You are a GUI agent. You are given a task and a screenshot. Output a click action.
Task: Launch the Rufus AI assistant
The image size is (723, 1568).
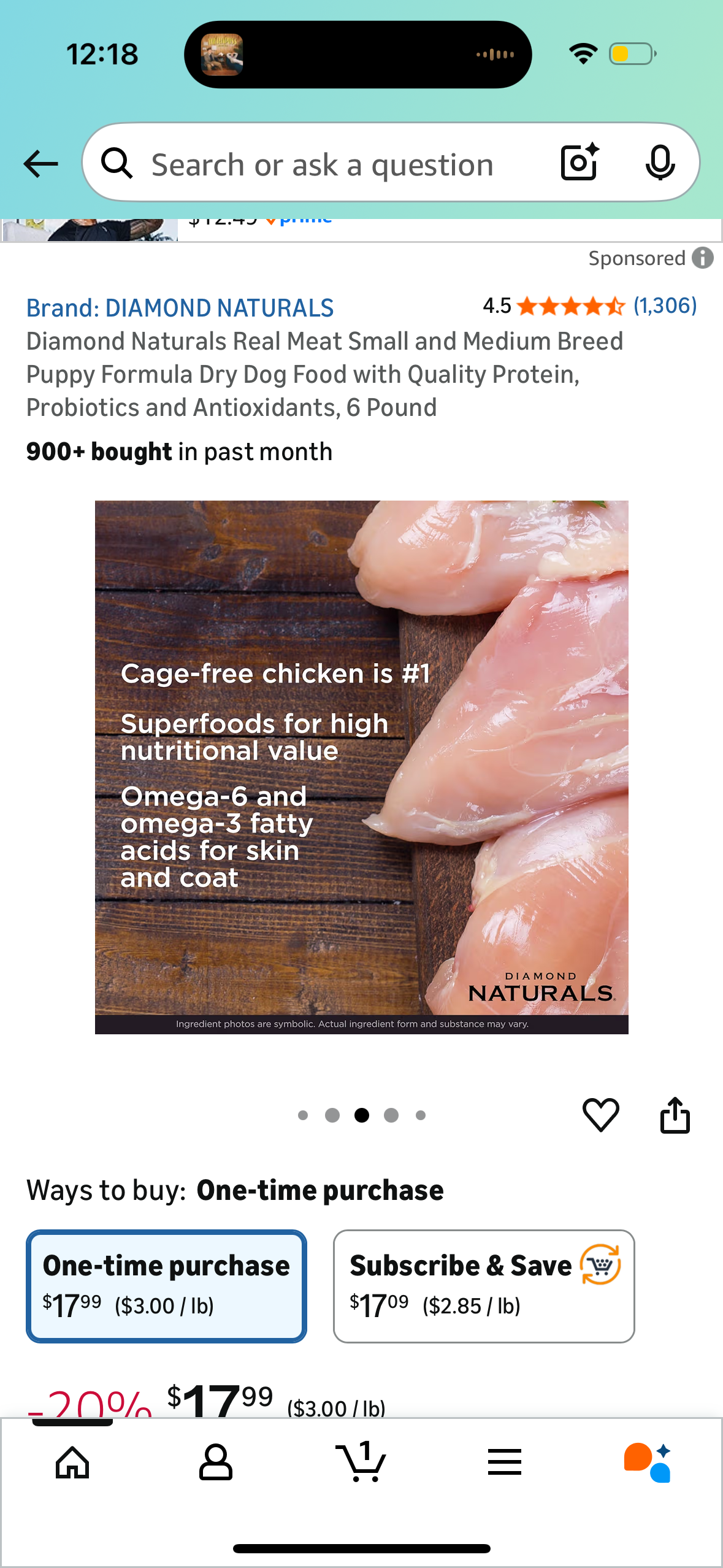tap(648, 1462)
